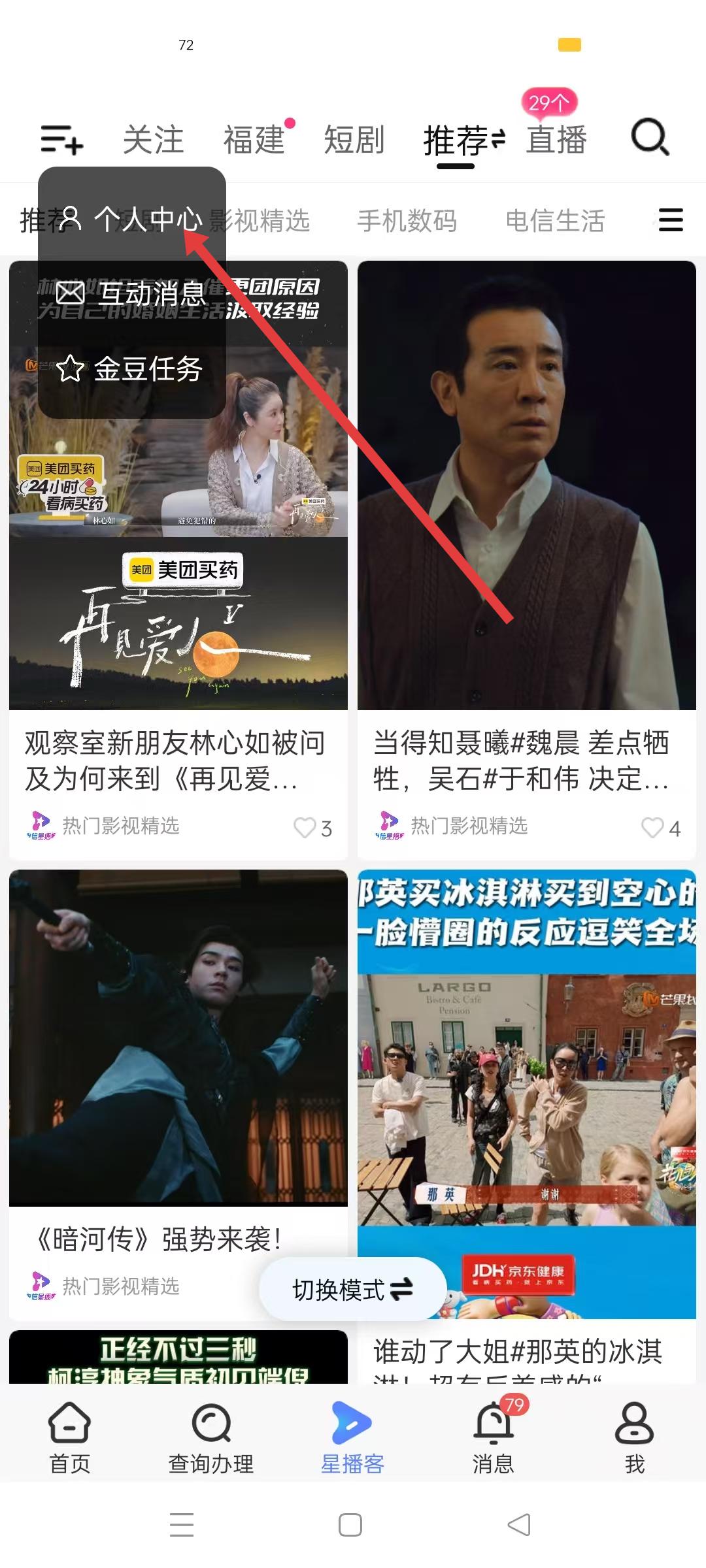
Task: Tap the 切换模式 button
Action: coord(352,1290)
